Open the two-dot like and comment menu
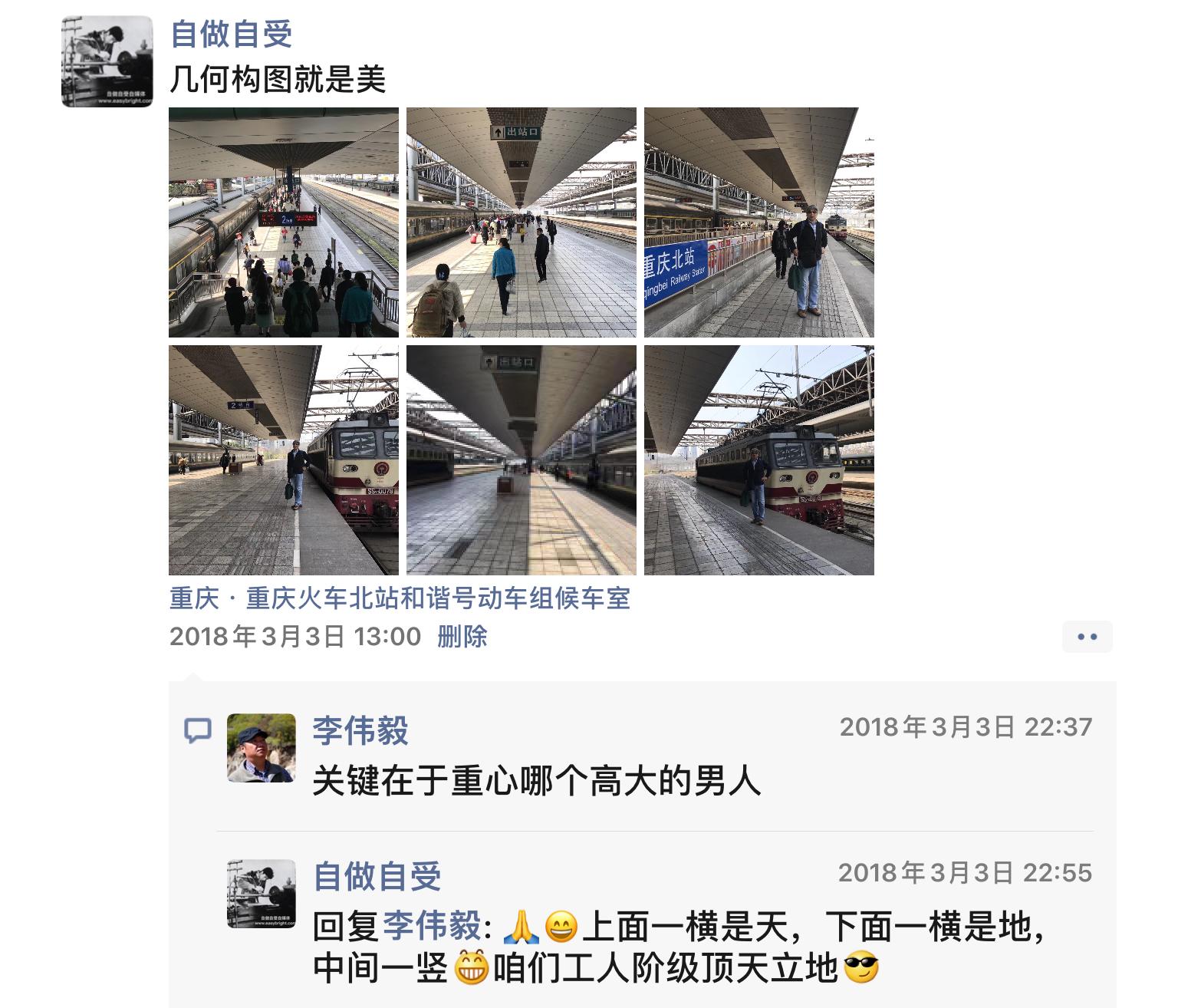 pos(1087,637)
